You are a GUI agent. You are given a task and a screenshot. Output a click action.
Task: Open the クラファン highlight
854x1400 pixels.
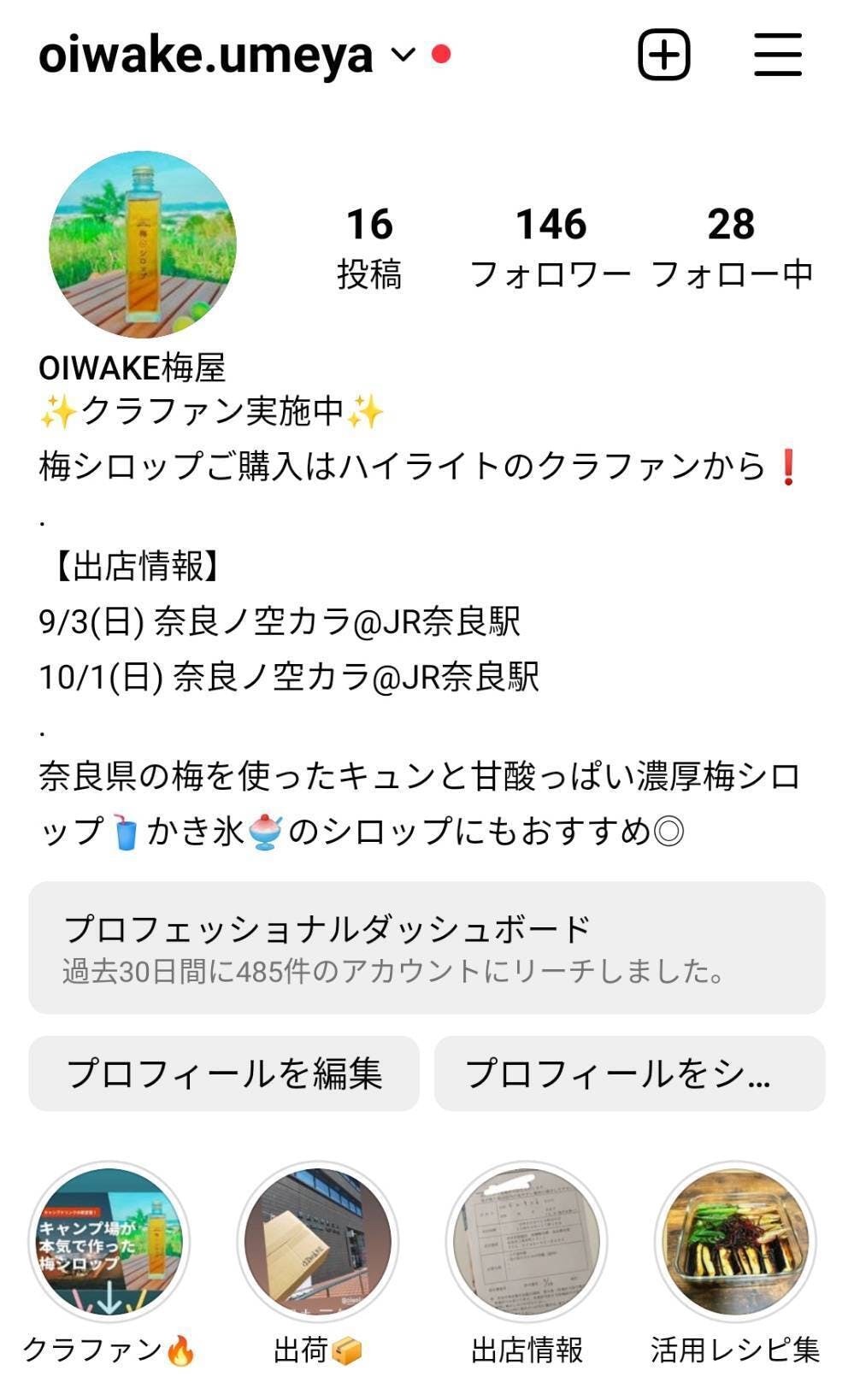109,1242
